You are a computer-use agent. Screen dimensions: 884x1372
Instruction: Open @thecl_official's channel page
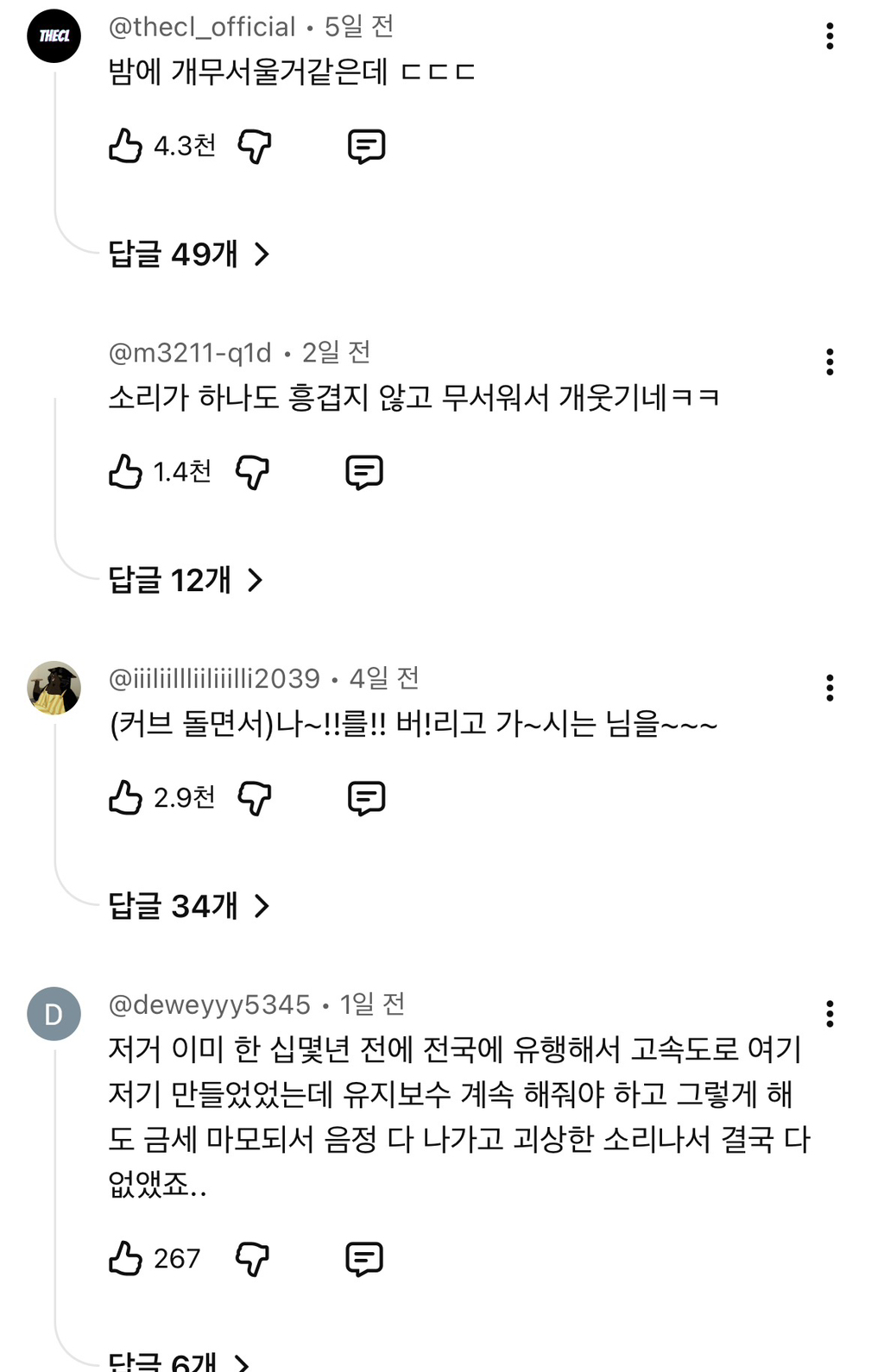coord(200,27)
